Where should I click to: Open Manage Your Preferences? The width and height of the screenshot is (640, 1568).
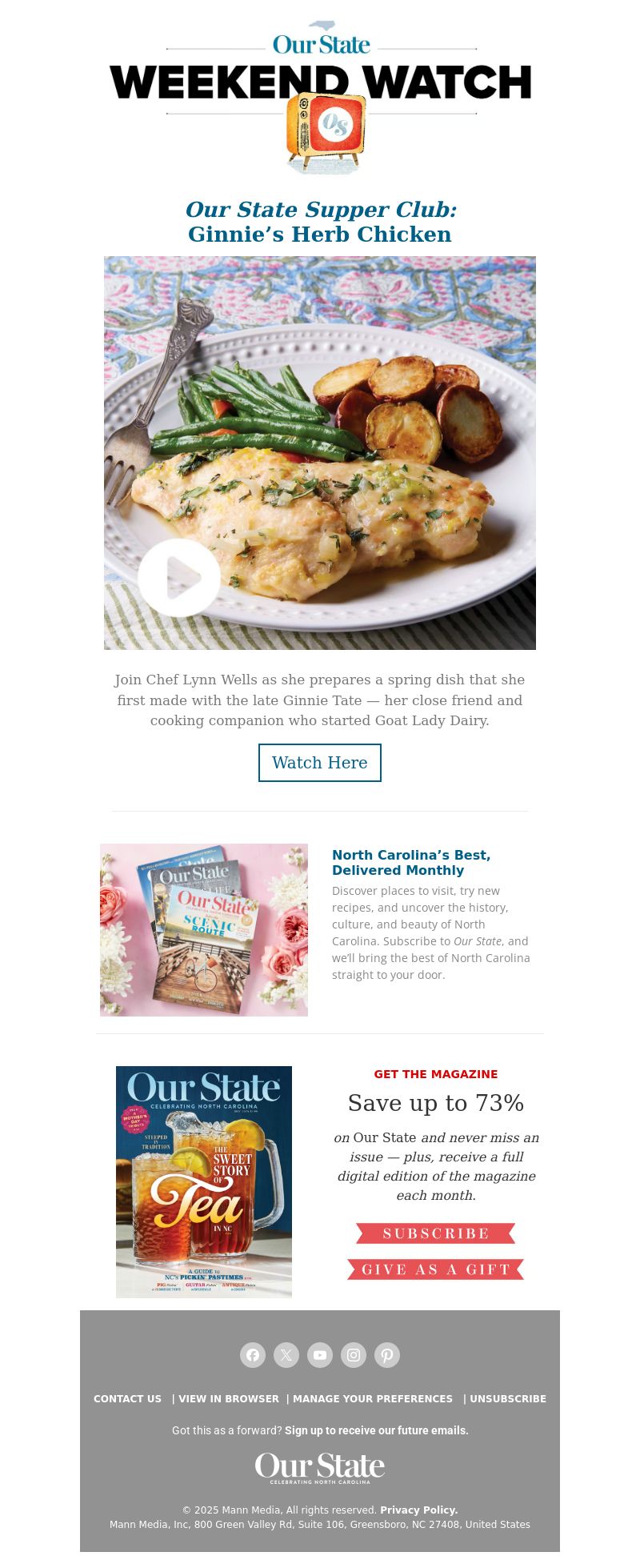point(373,1399)
